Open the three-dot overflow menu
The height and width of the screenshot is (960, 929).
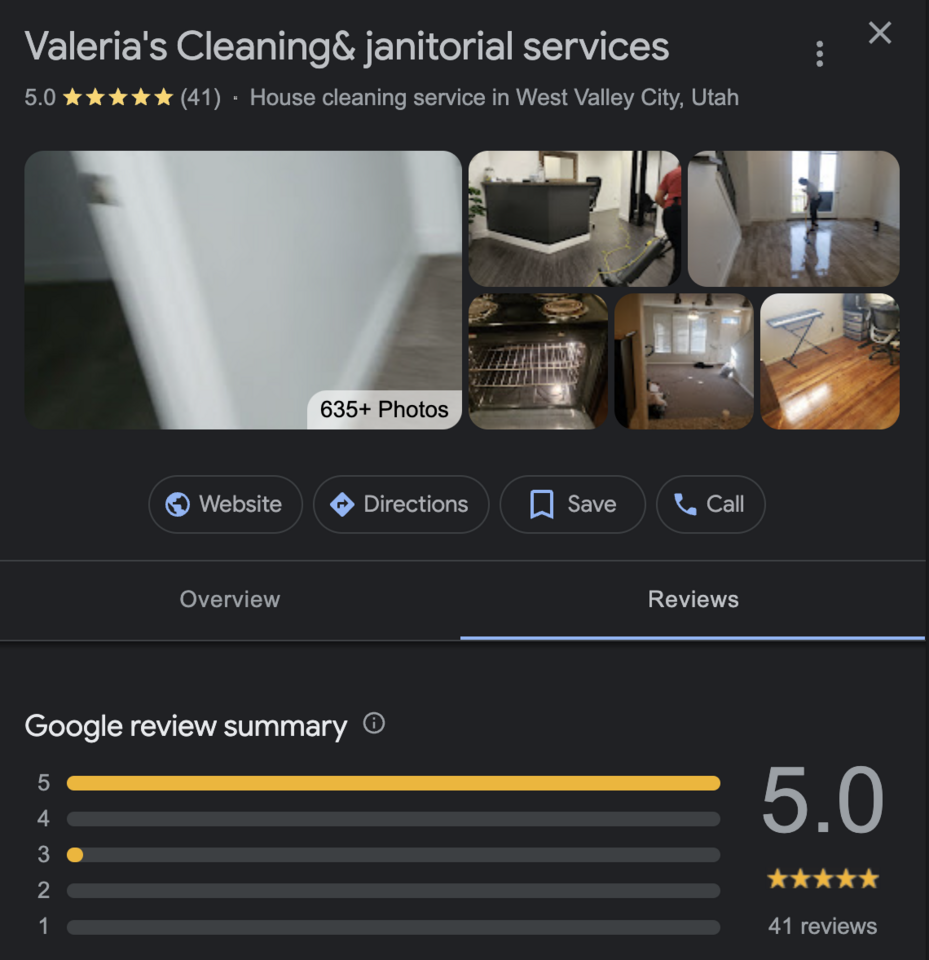tap(819, 54)
